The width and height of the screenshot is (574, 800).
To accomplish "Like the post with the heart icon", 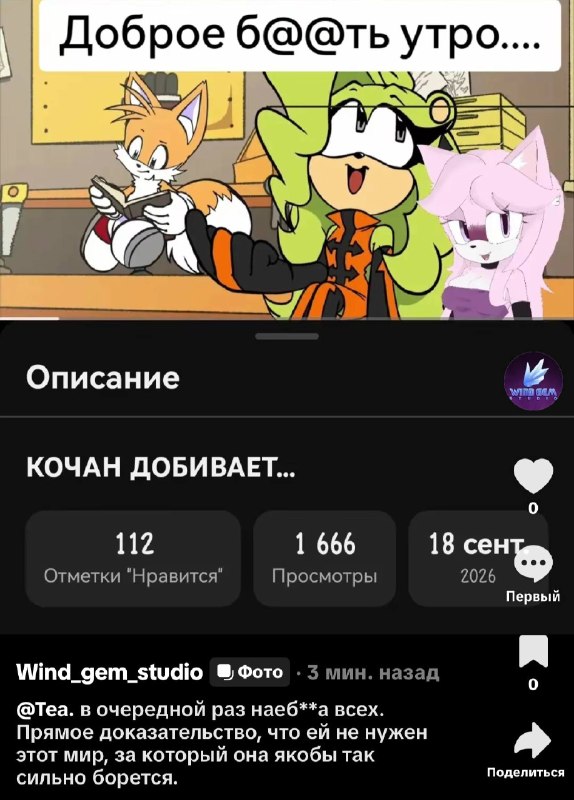I will tap(533, 476).
